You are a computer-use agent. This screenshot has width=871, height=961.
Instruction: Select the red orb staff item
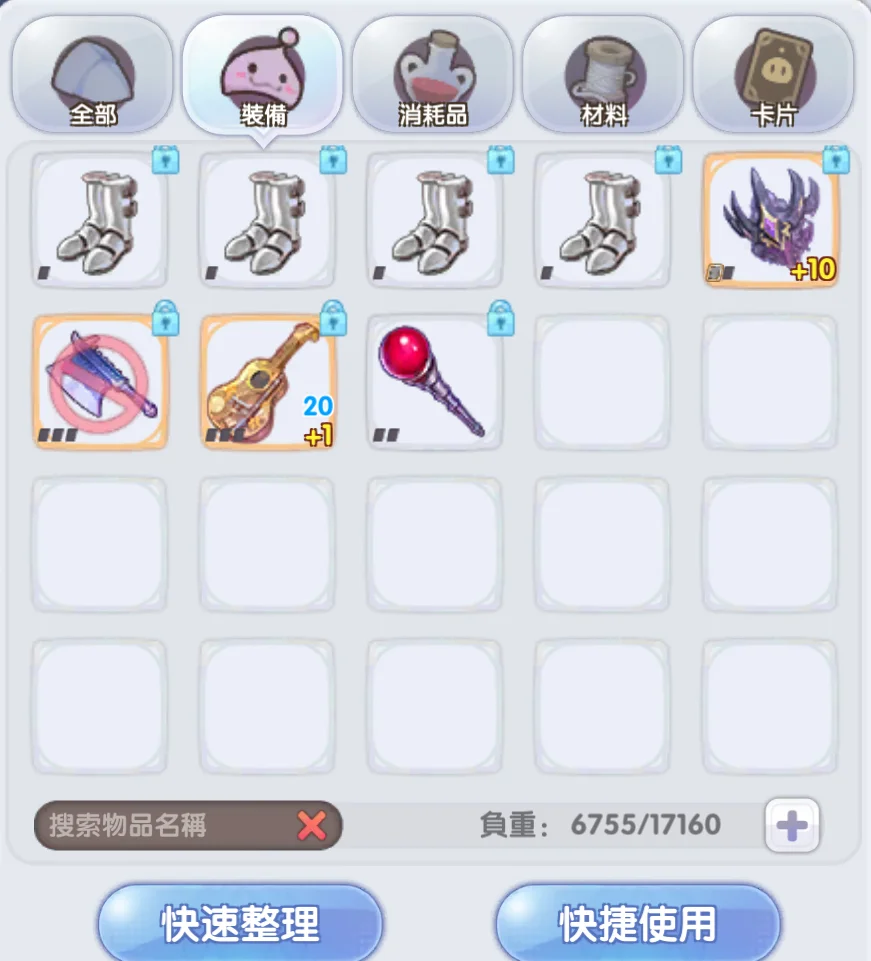(x=435, y=383)
